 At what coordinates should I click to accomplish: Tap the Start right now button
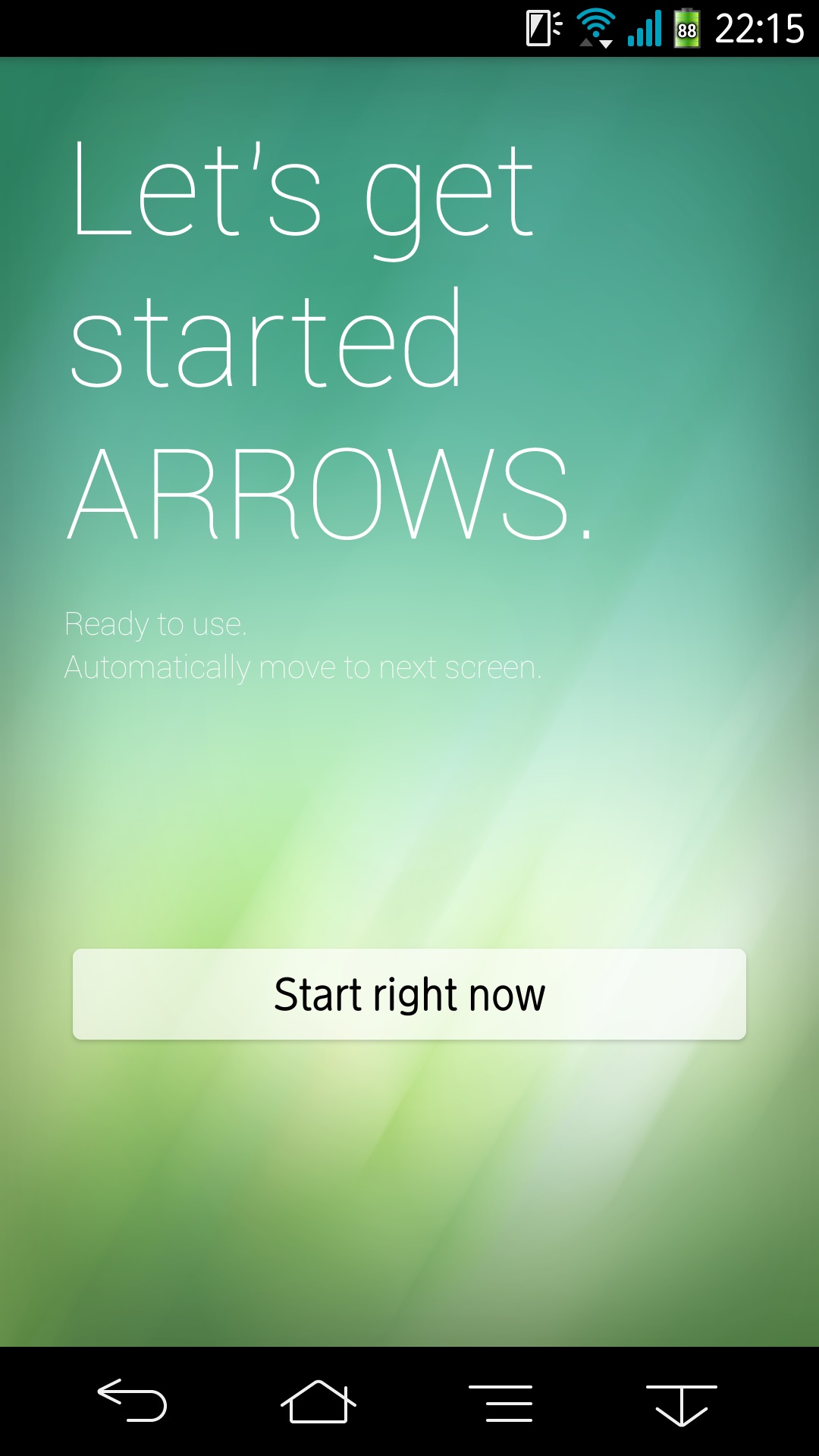click(409, 994)
